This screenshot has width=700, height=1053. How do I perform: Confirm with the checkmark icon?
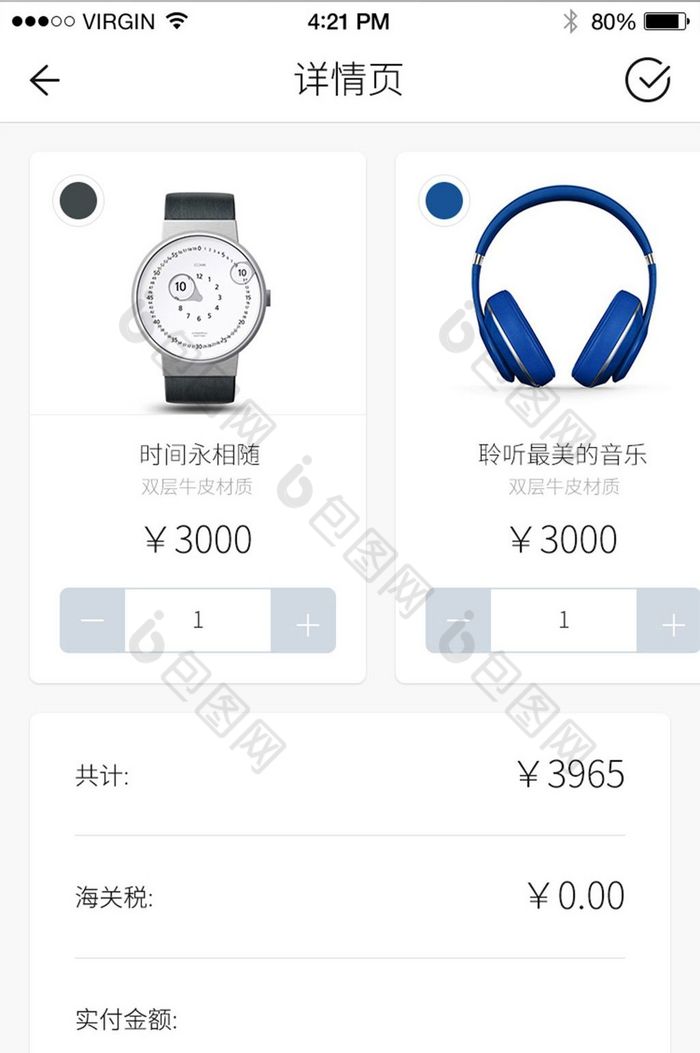coord(647,80)
